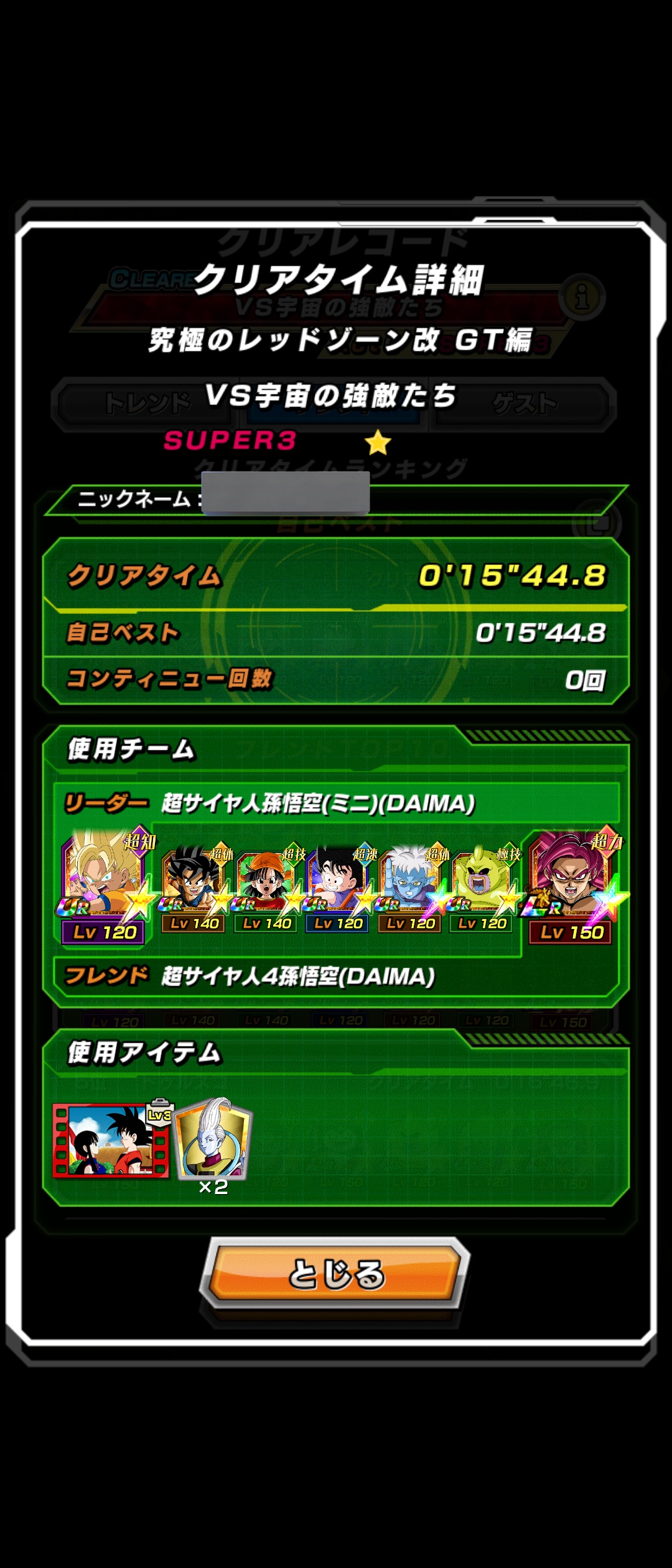
Task: Close the clear time details dialog
Action: [x=336, y=1273]
